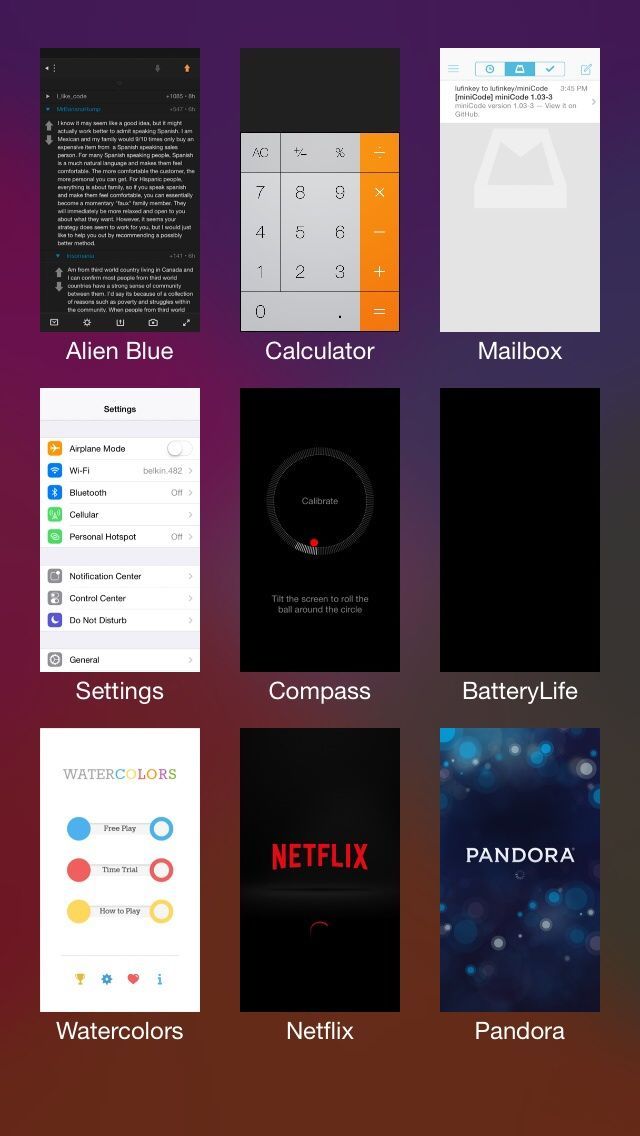Open the Compass app card
This screenshot has width=640, height=1136.
coord(320,530)
